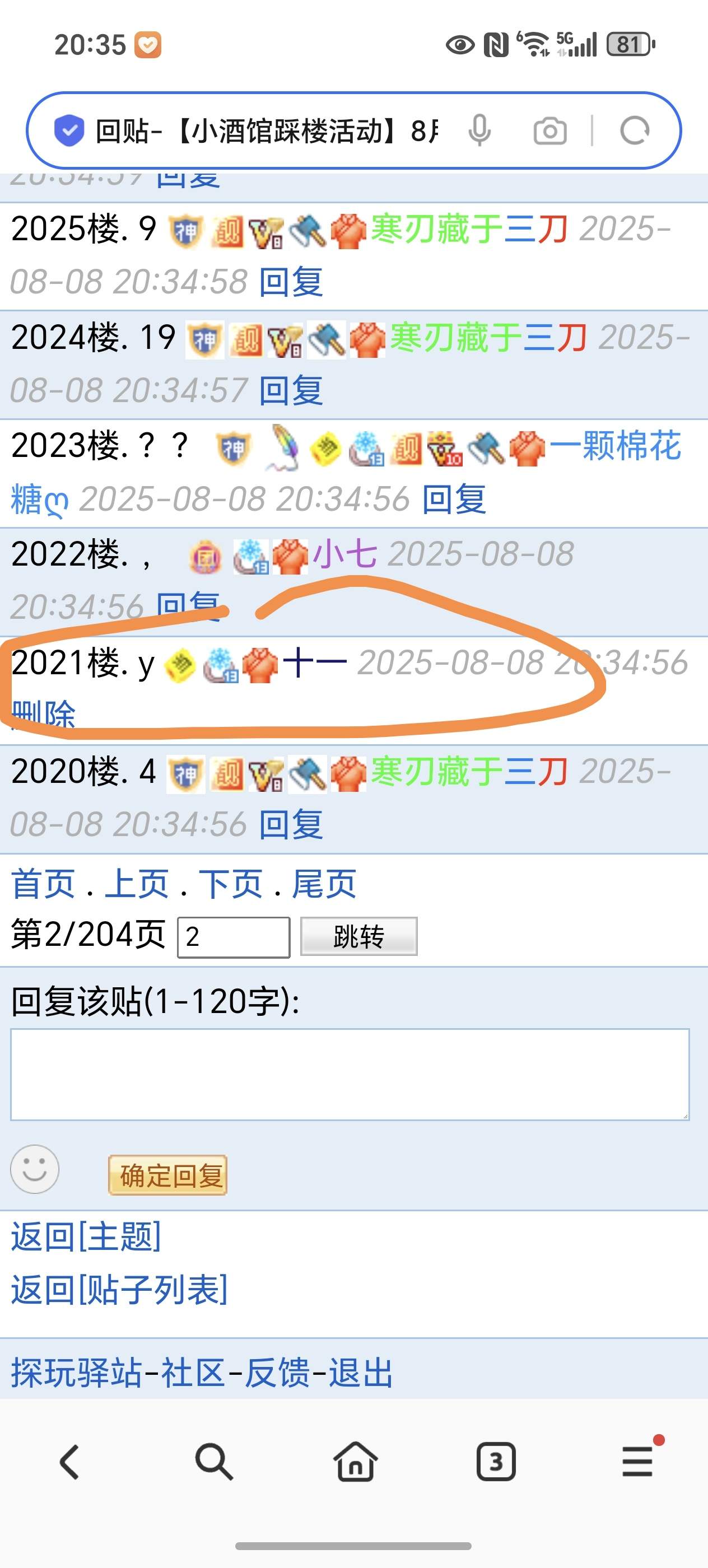Open profile of 一颗棉花糖

(614, 446)
